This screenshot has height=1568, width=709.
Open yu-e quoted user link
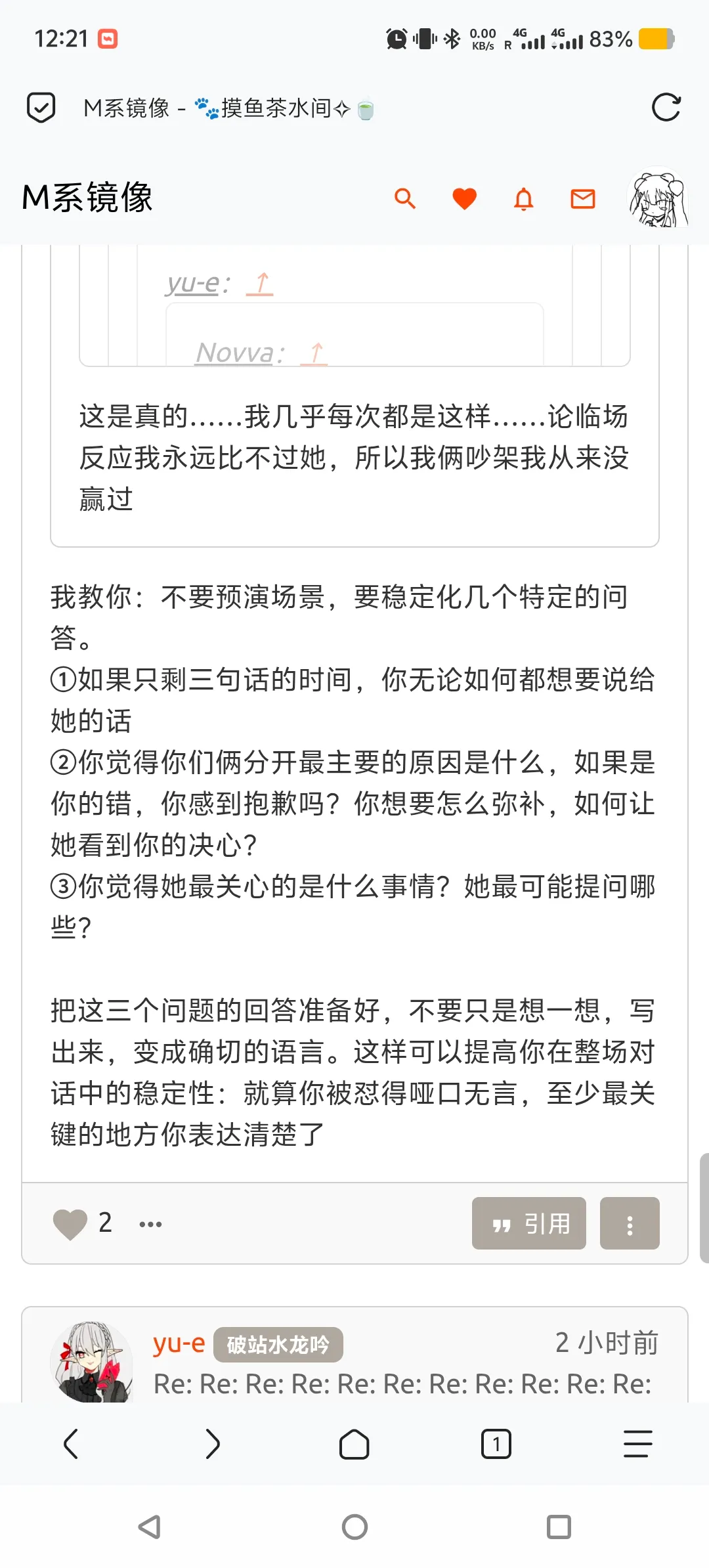192,284
